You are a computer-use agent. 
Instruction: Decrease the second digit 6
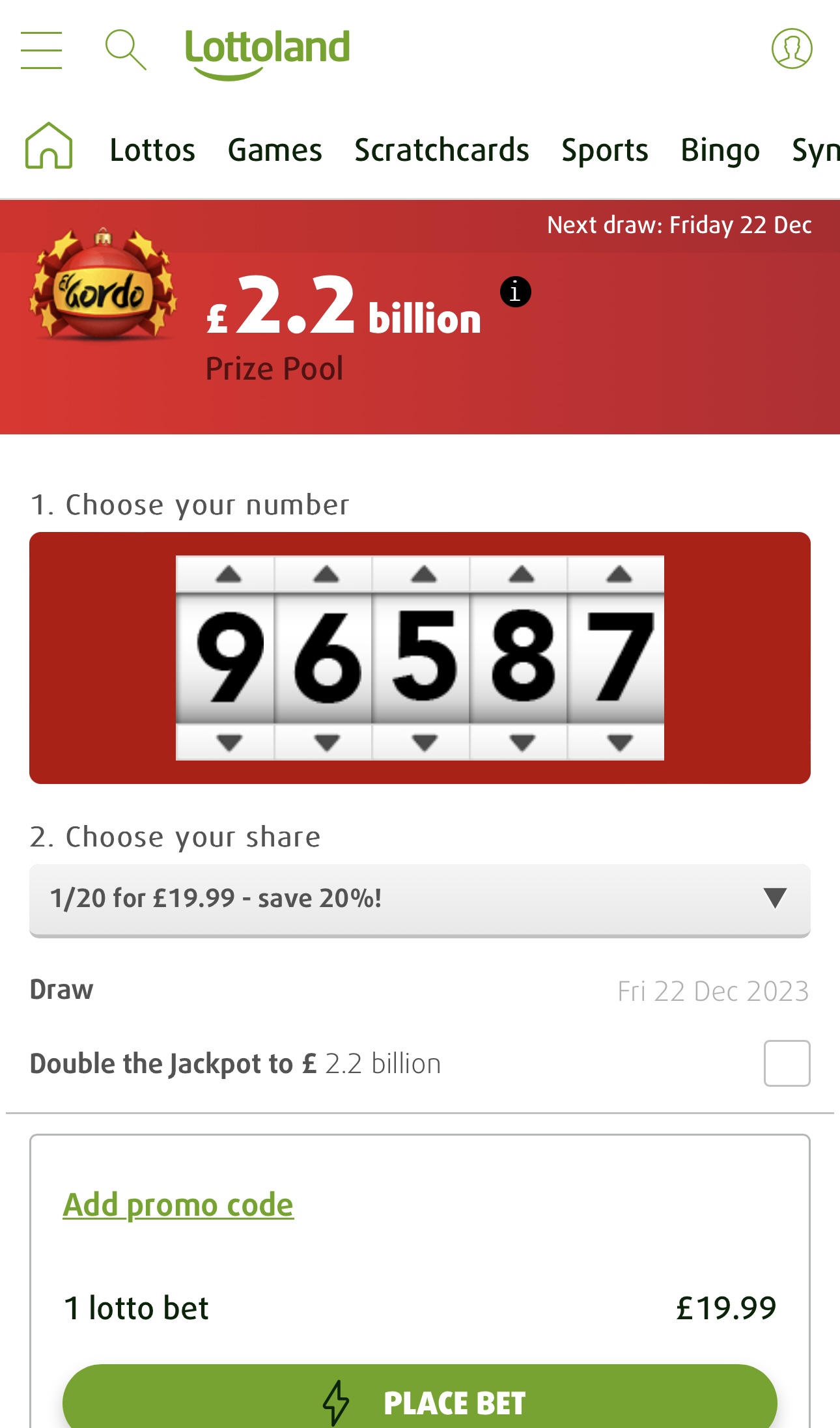[326, 742]
